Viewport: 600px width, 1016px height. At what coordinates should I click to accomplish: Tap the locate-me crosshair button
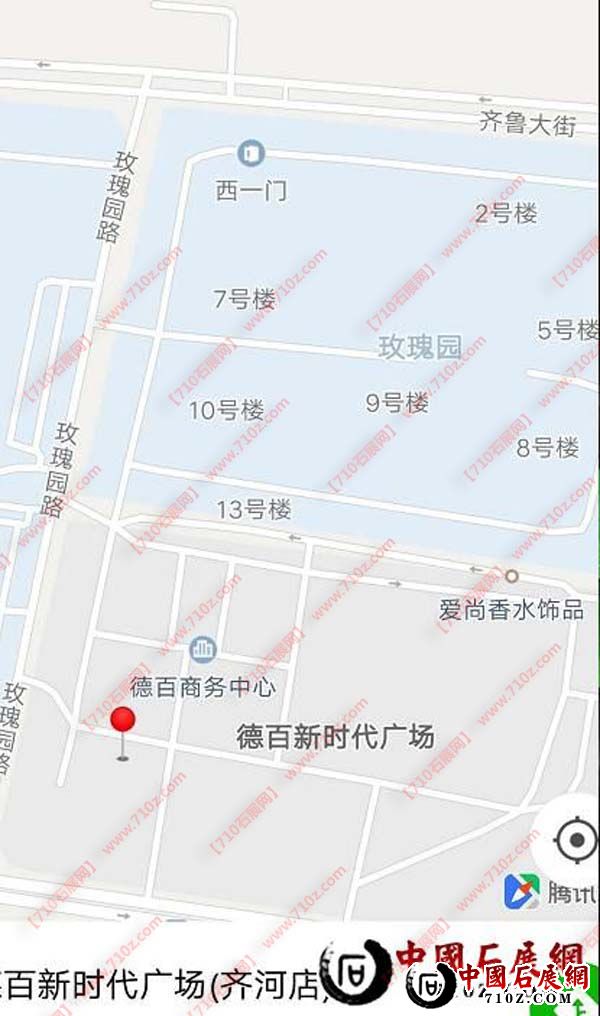coord(576,840)
